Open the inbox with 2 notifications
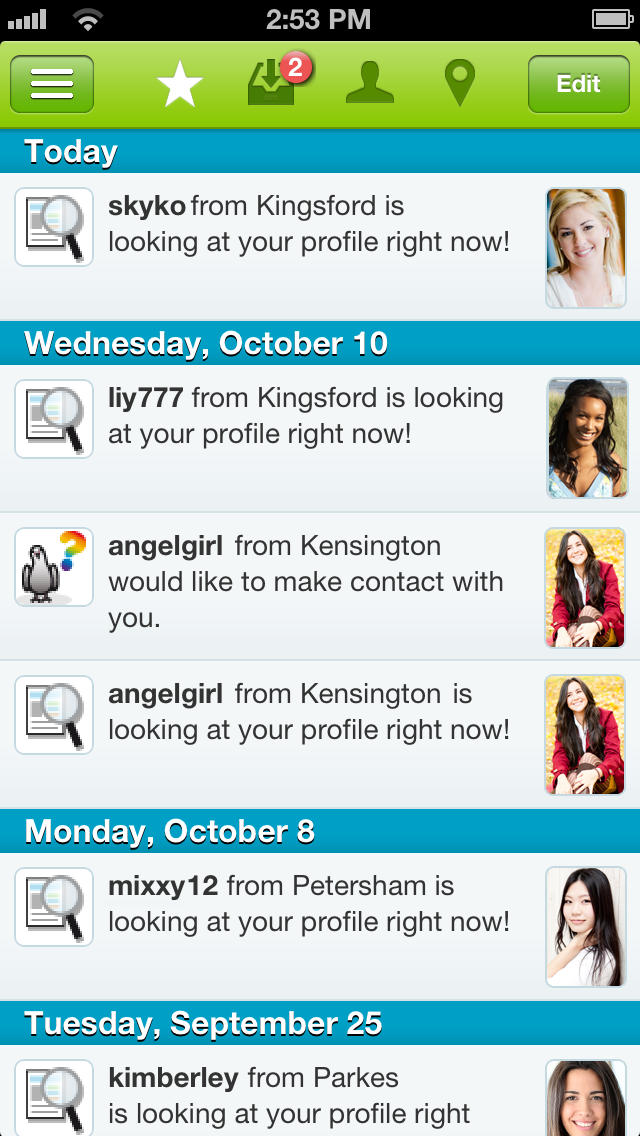The height and width of the screenshot is (1136, 640). pos(272,84)
